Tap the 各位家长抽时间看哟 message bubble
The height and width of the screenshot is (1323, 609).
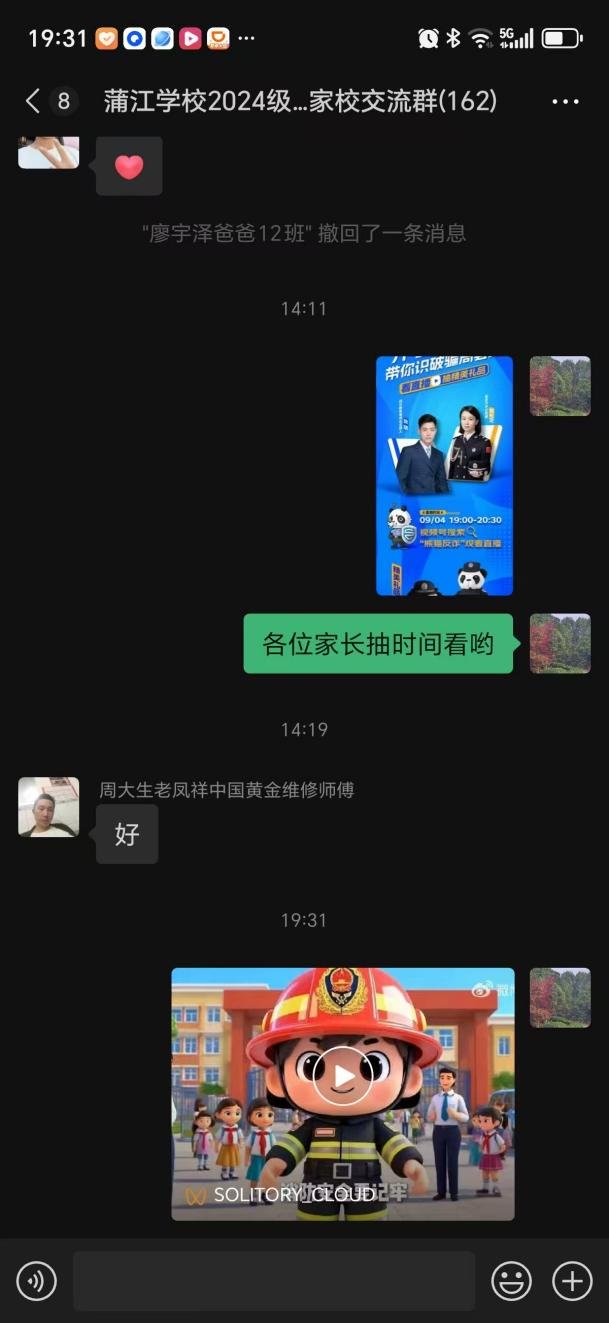(378, 644)
